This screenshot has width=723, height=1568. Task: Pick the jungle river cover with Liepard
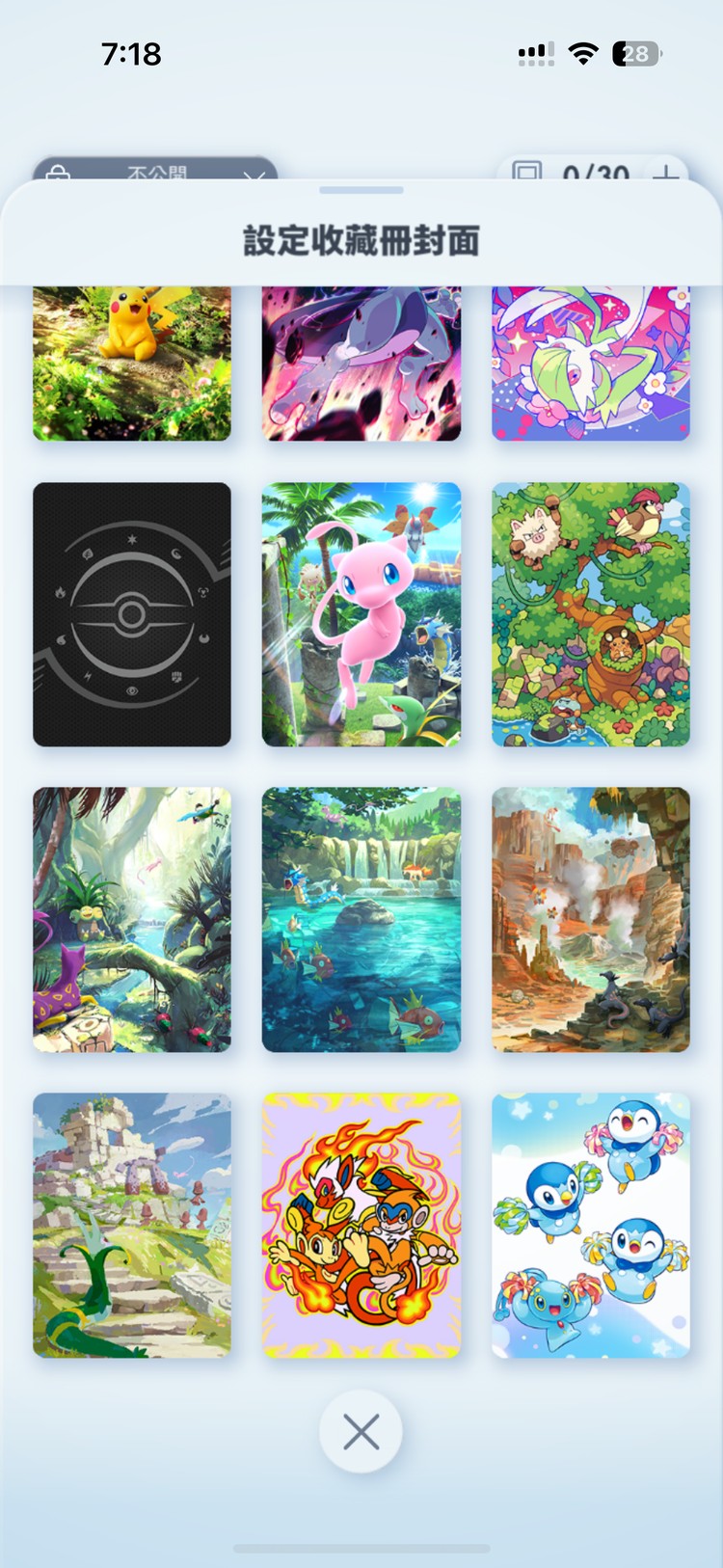(132, 920)
